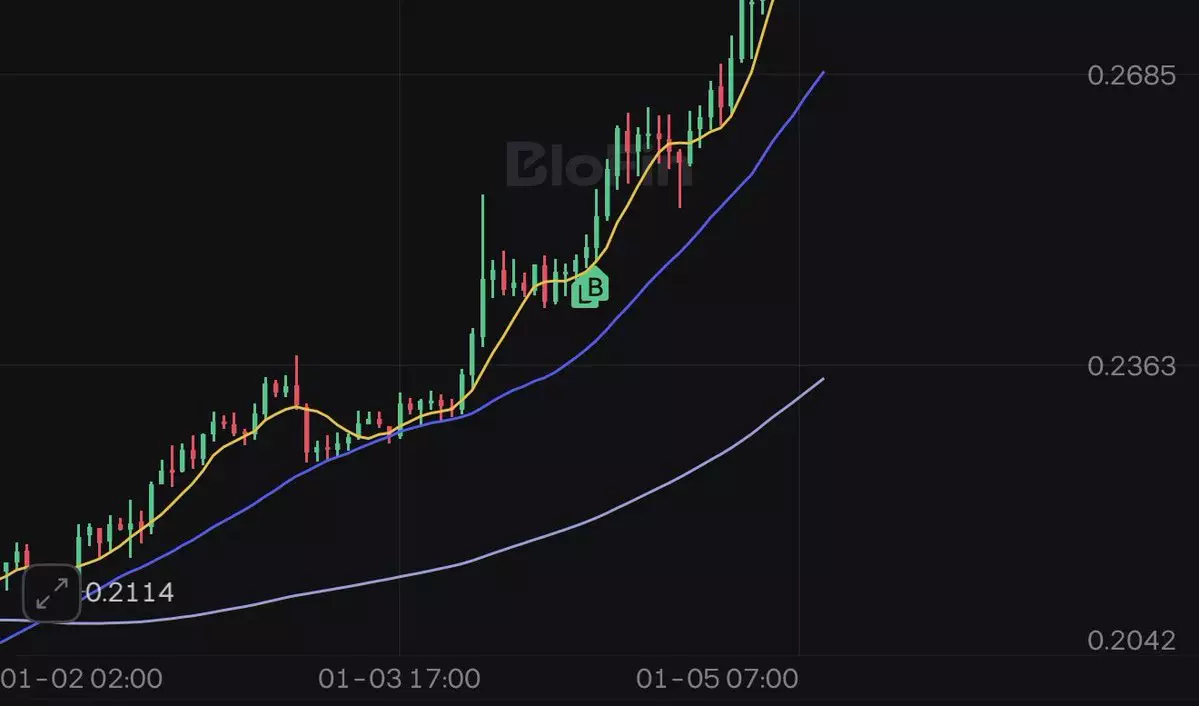Viewport: 1199px width, 706px height.
Task: Open the B buy marker on chart
Action: [x=591, y=289]
